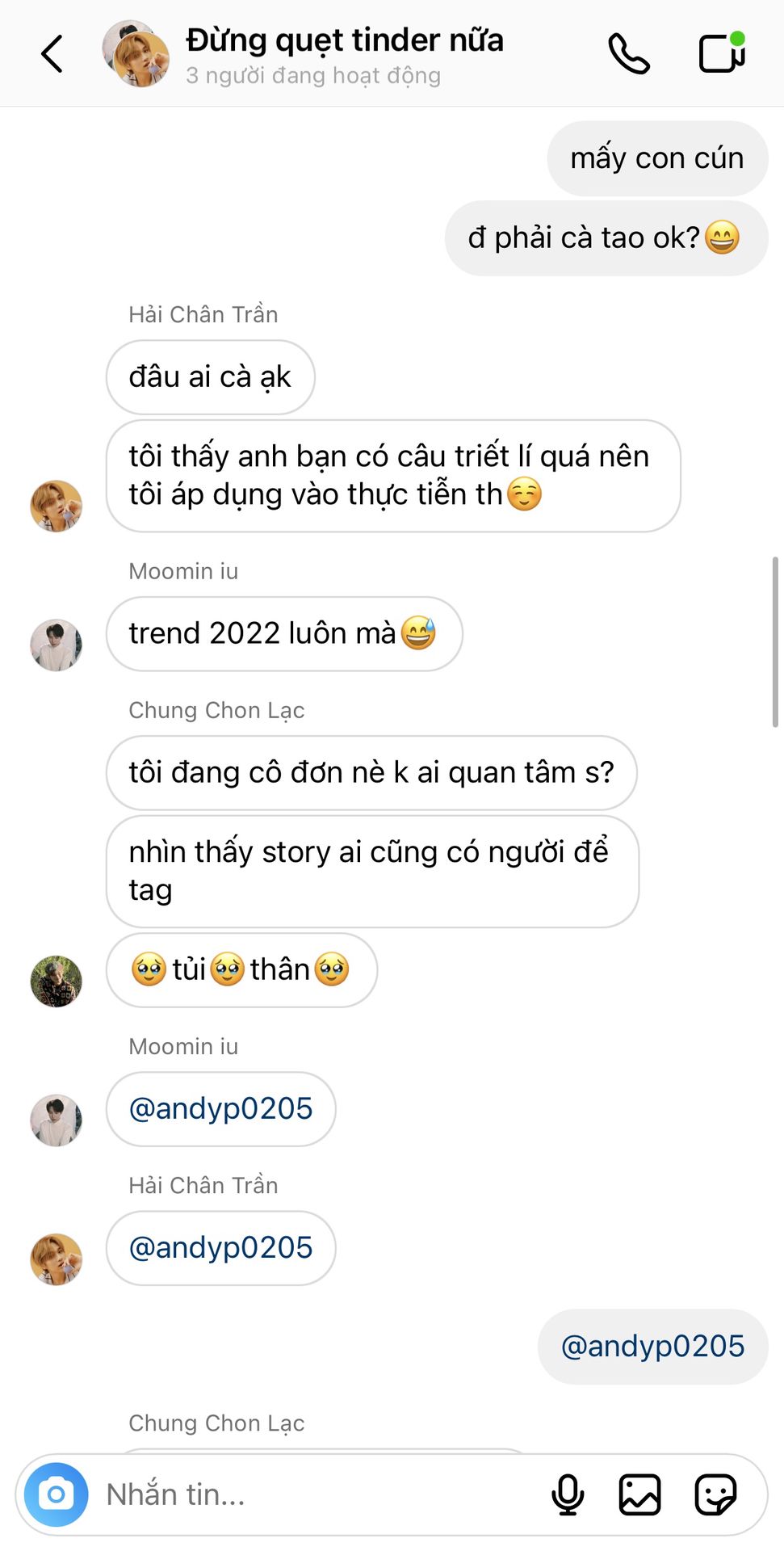
Task: Start a video call with the group
Action: (x=722, y=53)
